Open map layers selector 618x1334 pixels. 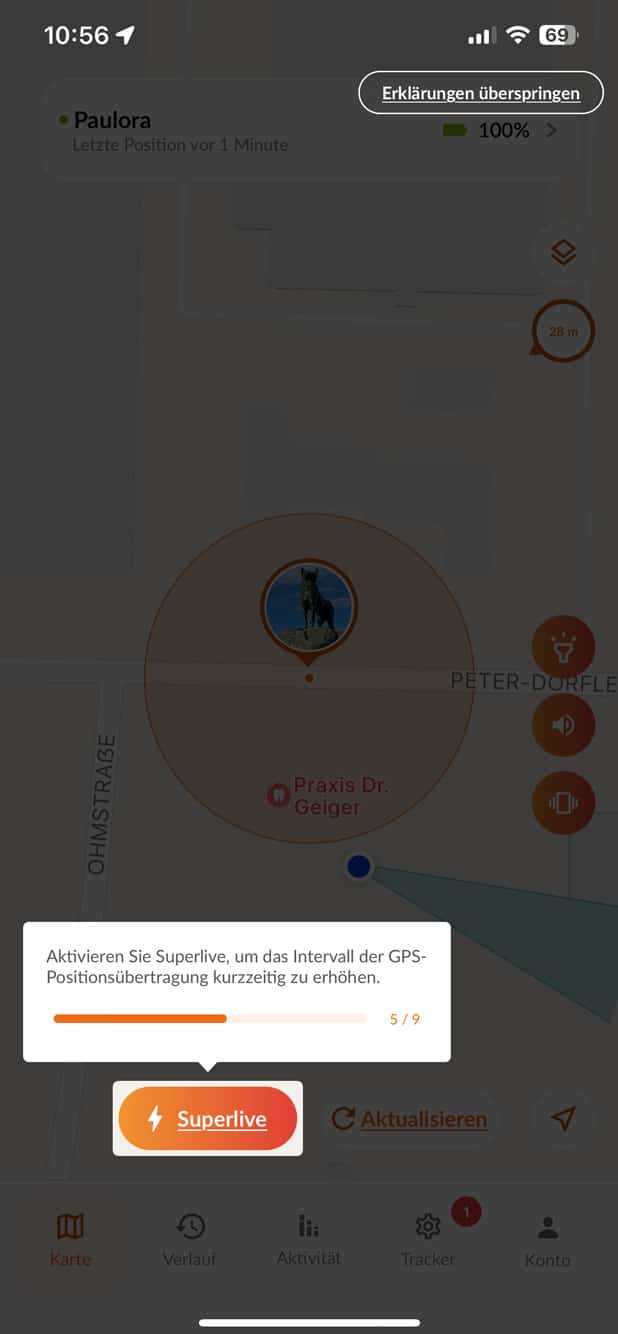tap(563, 253)
